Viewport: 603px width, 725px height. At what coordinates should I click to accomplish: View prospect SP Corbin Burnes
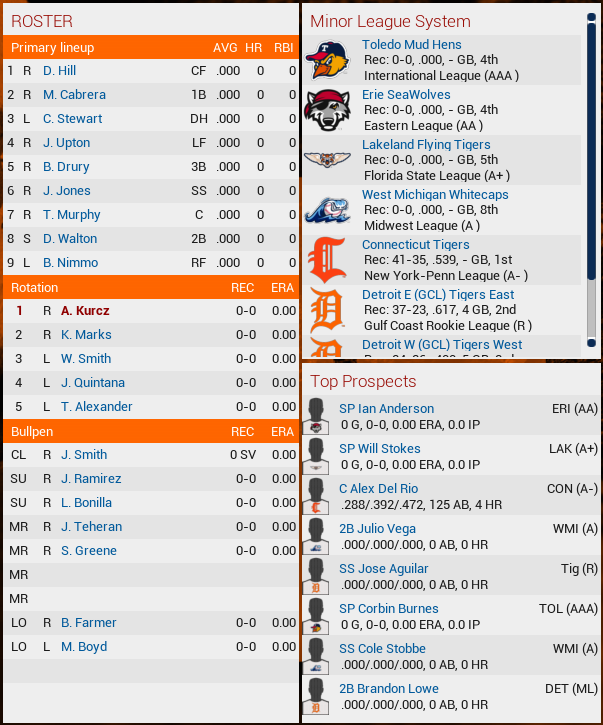(x=388, y=609)
